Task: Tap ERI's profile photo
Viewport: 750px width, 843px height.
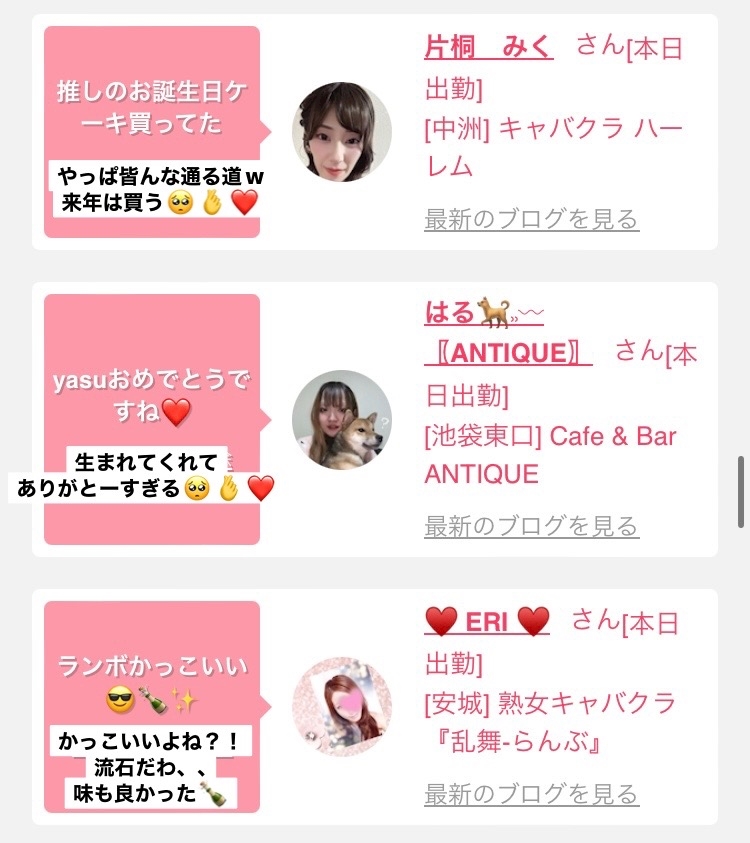Action: (341, 706)
